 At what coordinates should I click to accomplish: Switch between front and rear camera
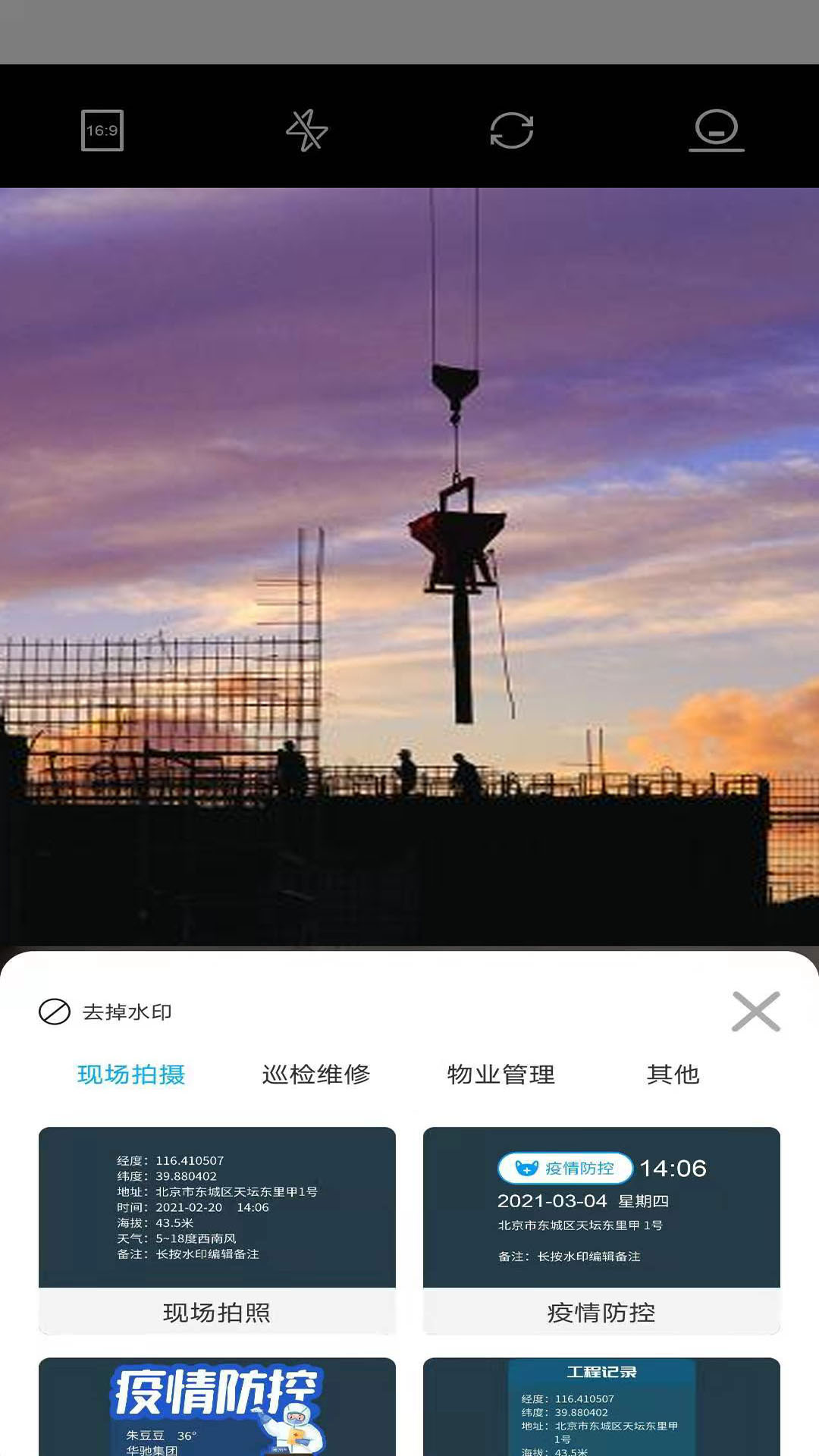(x=512, y=130)
